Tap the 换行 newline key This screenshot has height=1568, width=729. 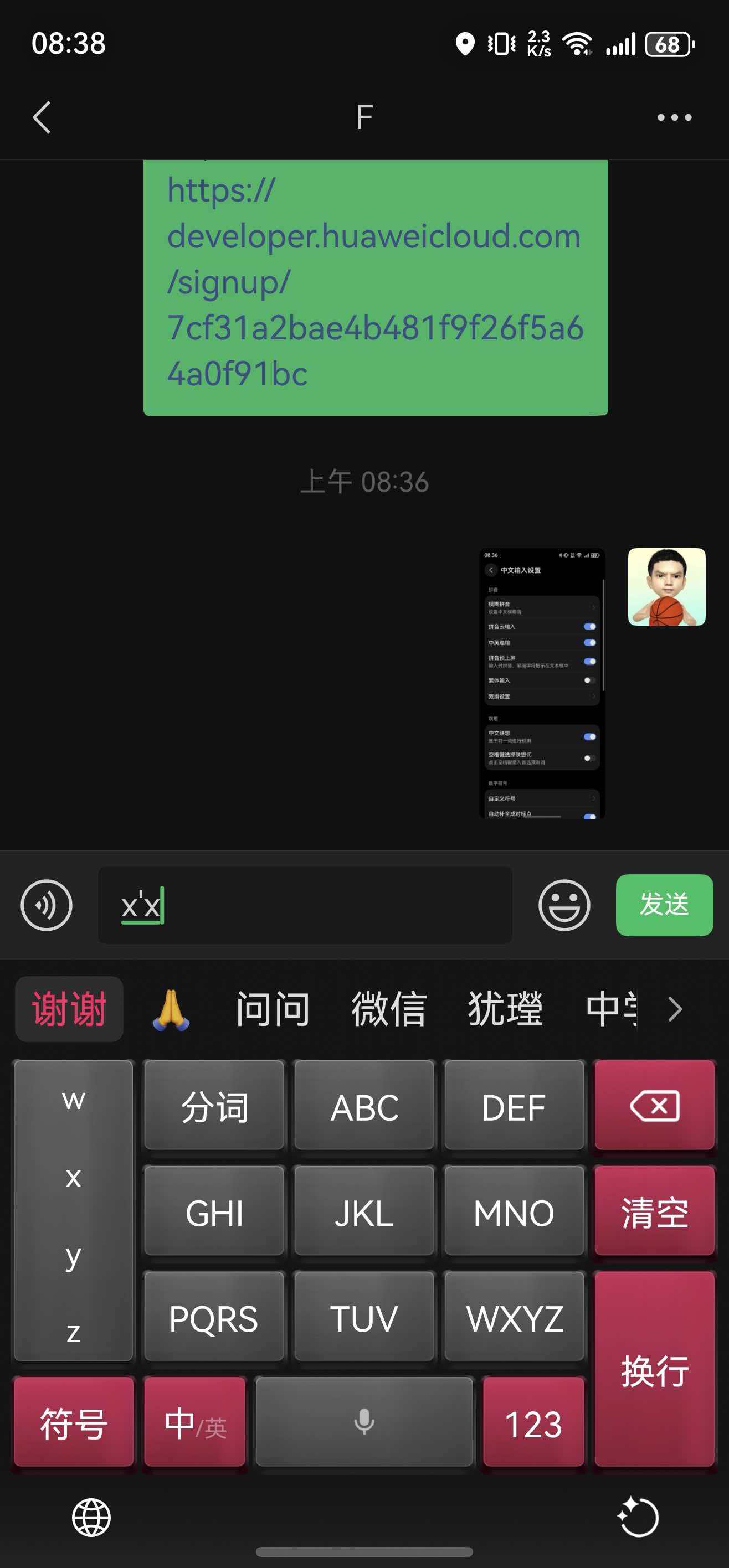(654, 1370)
